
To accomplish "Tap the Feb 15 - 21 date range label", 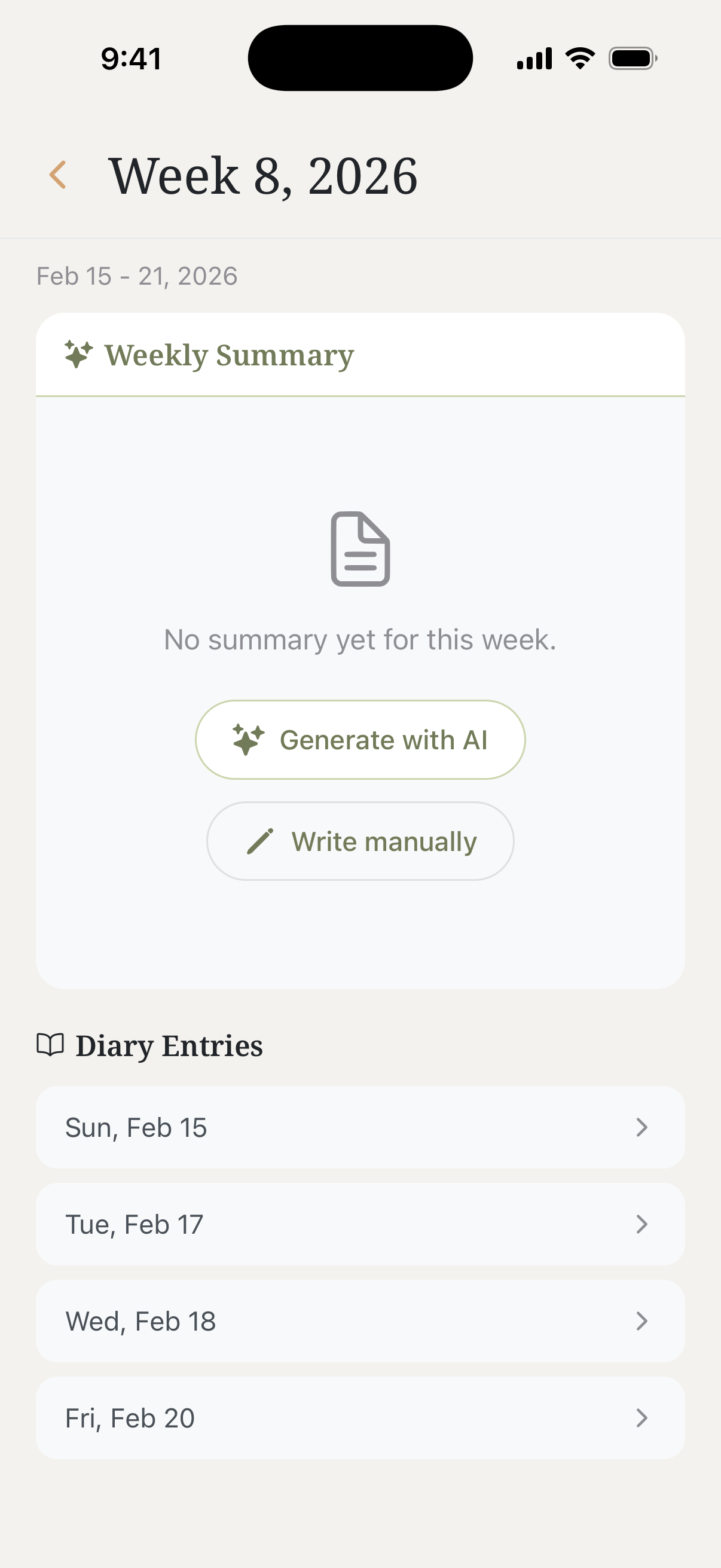I will [138, 276].
